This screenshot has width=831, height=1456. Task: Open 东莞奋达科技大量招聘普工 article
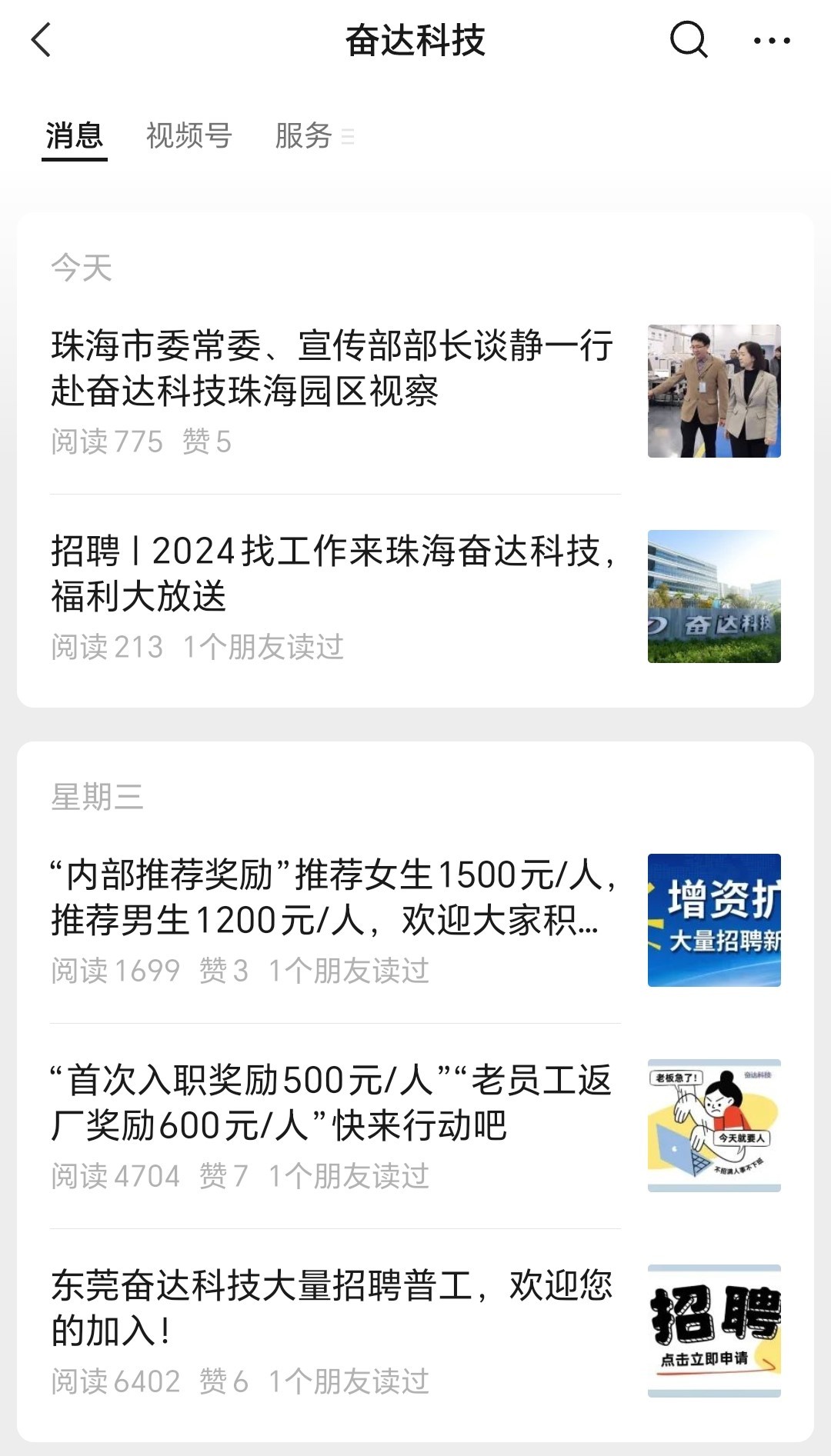(x=332, y=1308)
